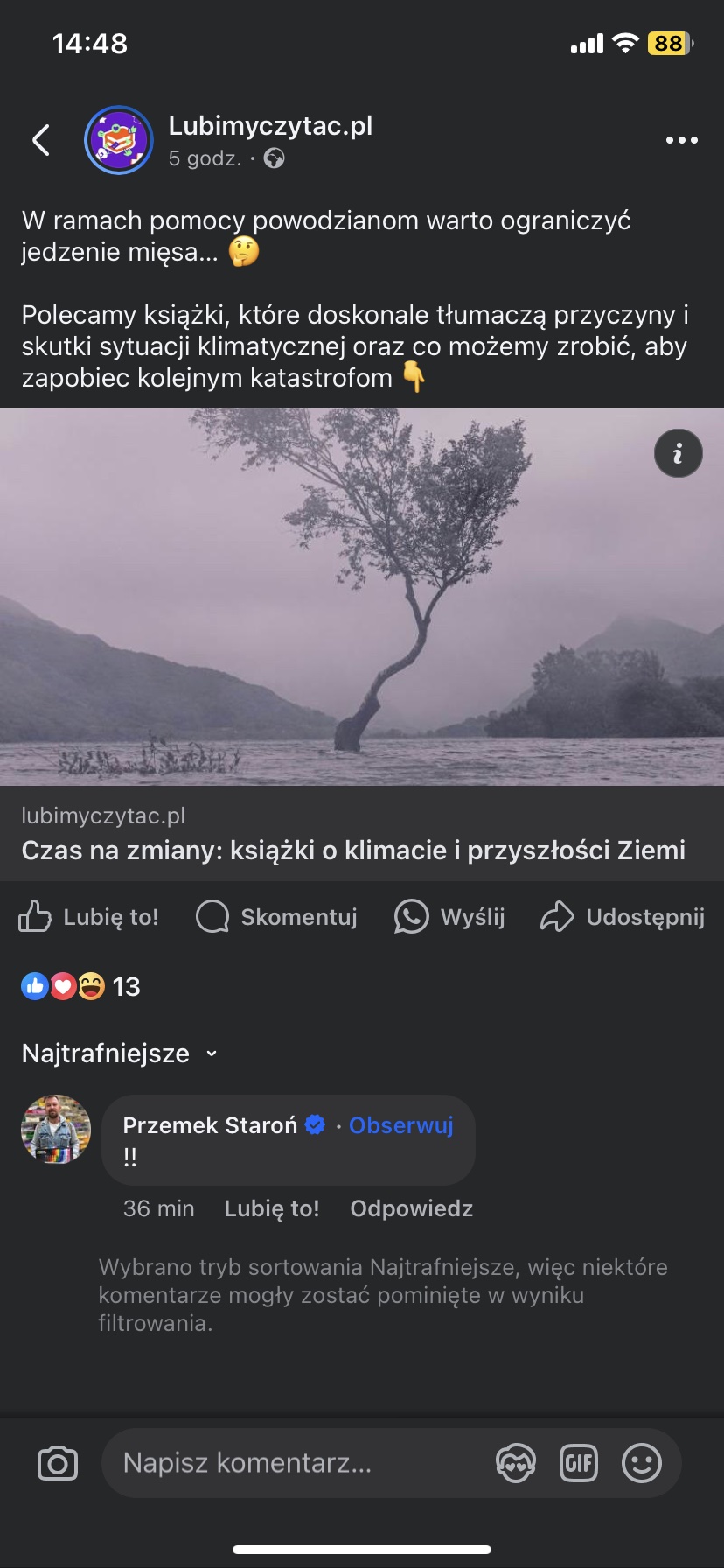Viewport: 724px width, 1568px height.
Task: Send the post via Wyślij
Action: 450,917
